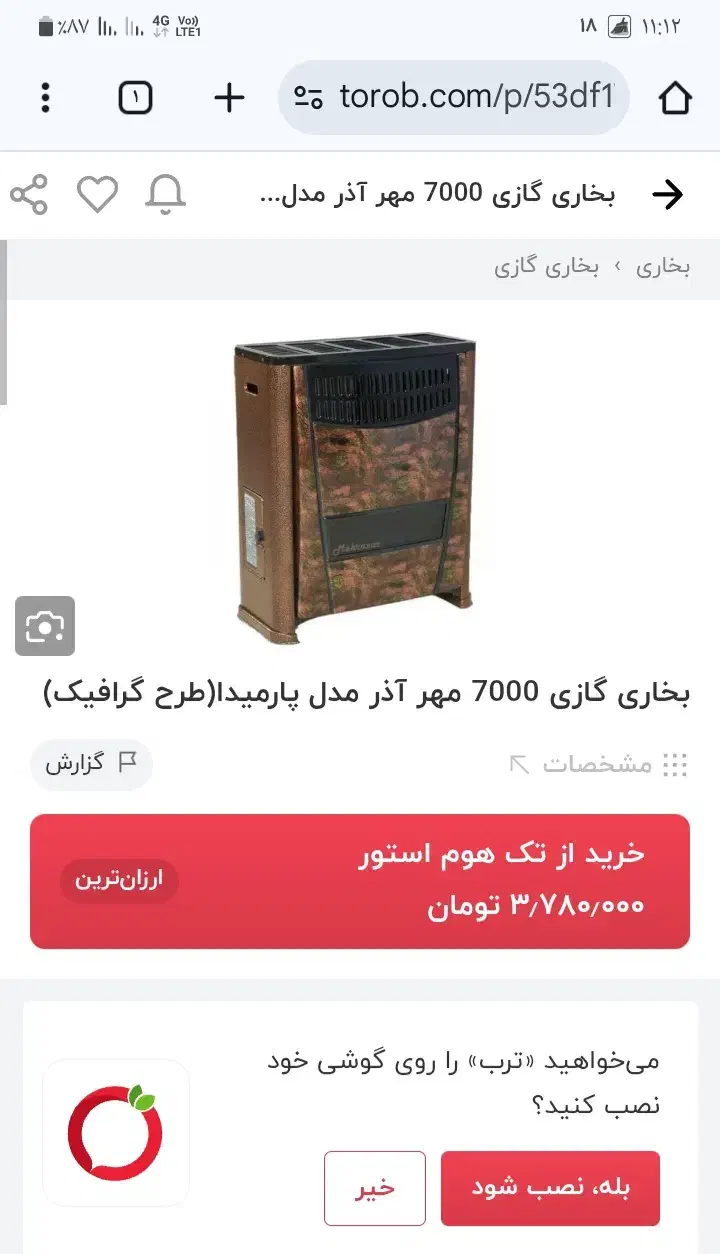Open the بخاری گازی breadcrumb category
This screenshot has height=1254, width=720.
546,267
